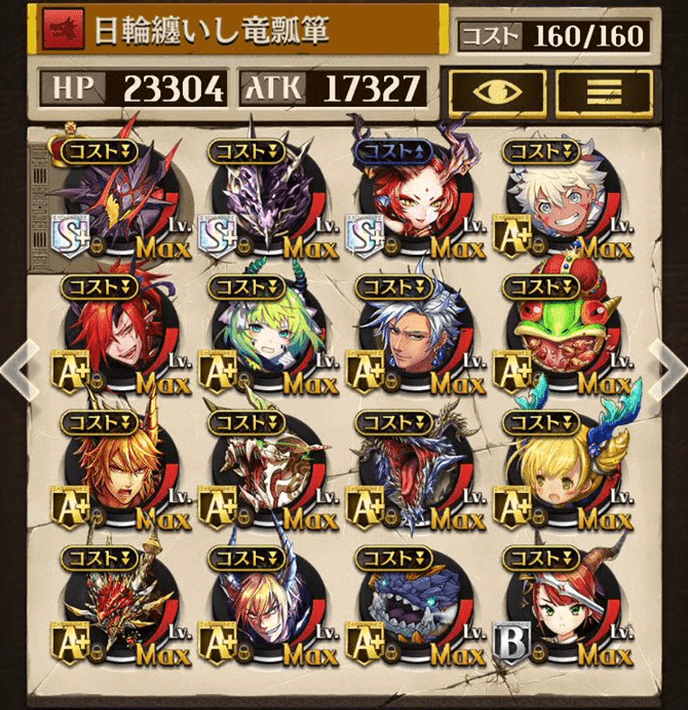Screen dimensions: 688x710
Task: Open the silver-haired man with glasses card
Action: (410, 330)
